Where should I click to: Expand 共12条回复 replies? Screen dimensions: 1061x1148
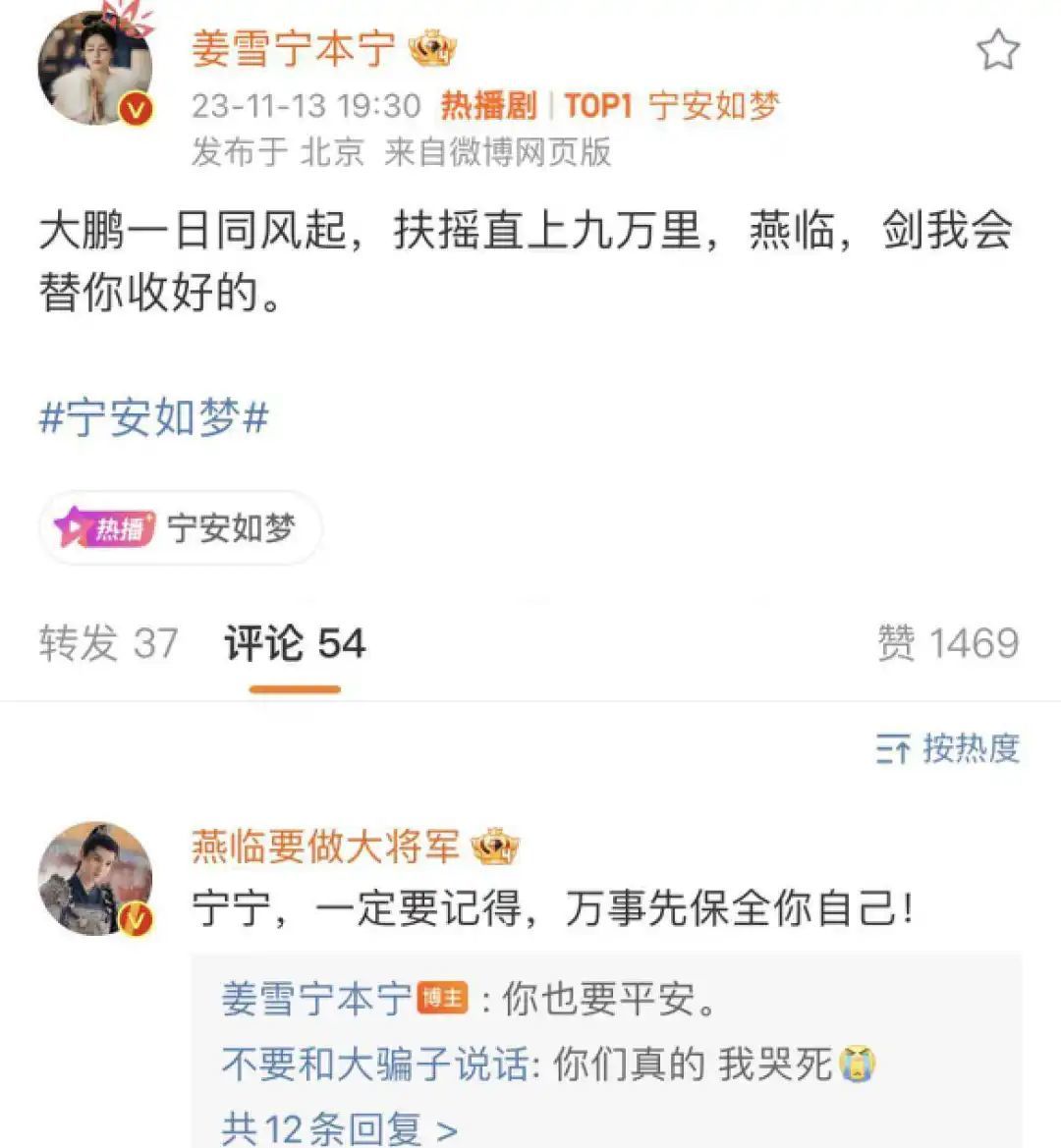click(340, 1128)
